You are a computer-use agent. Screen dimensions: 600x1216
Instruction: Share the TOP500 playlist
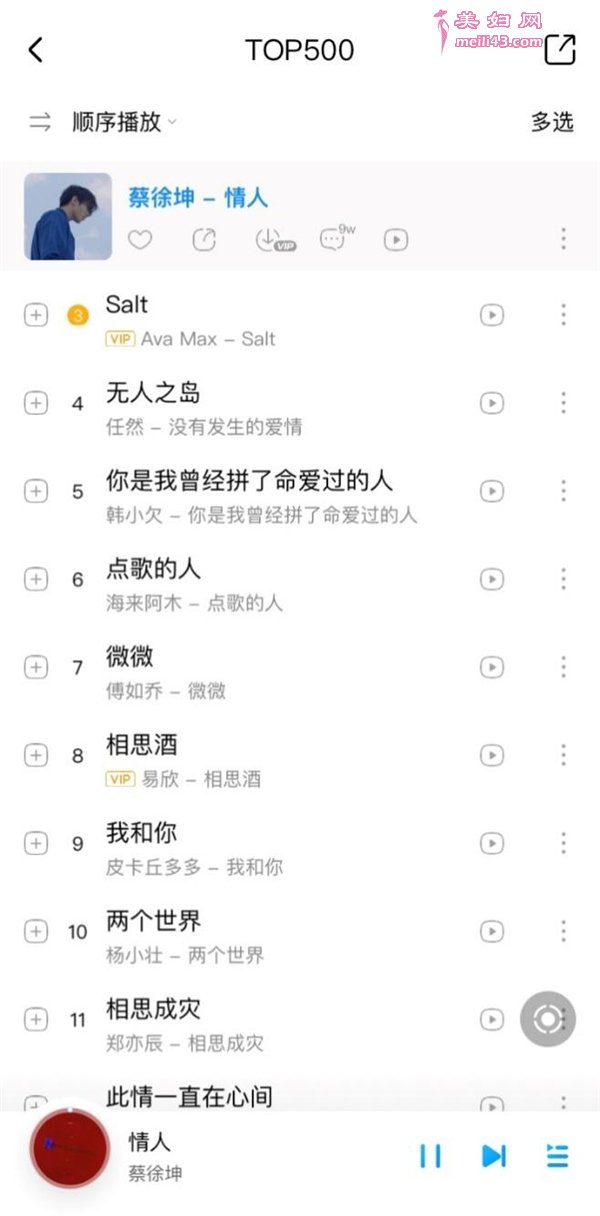coord(560,50)
